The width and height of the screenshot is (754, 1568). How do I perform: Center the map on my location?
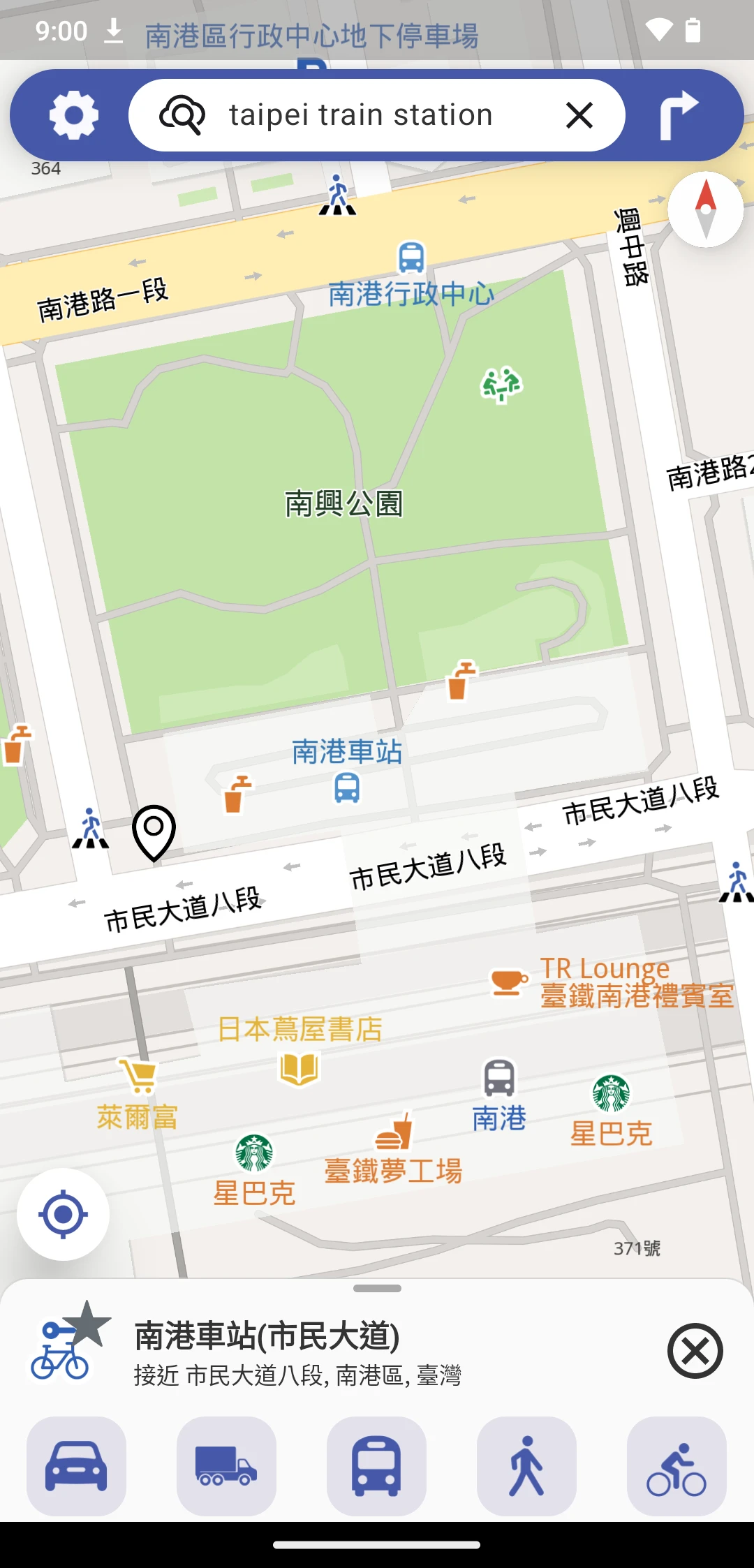click(x=63, y=1214)
